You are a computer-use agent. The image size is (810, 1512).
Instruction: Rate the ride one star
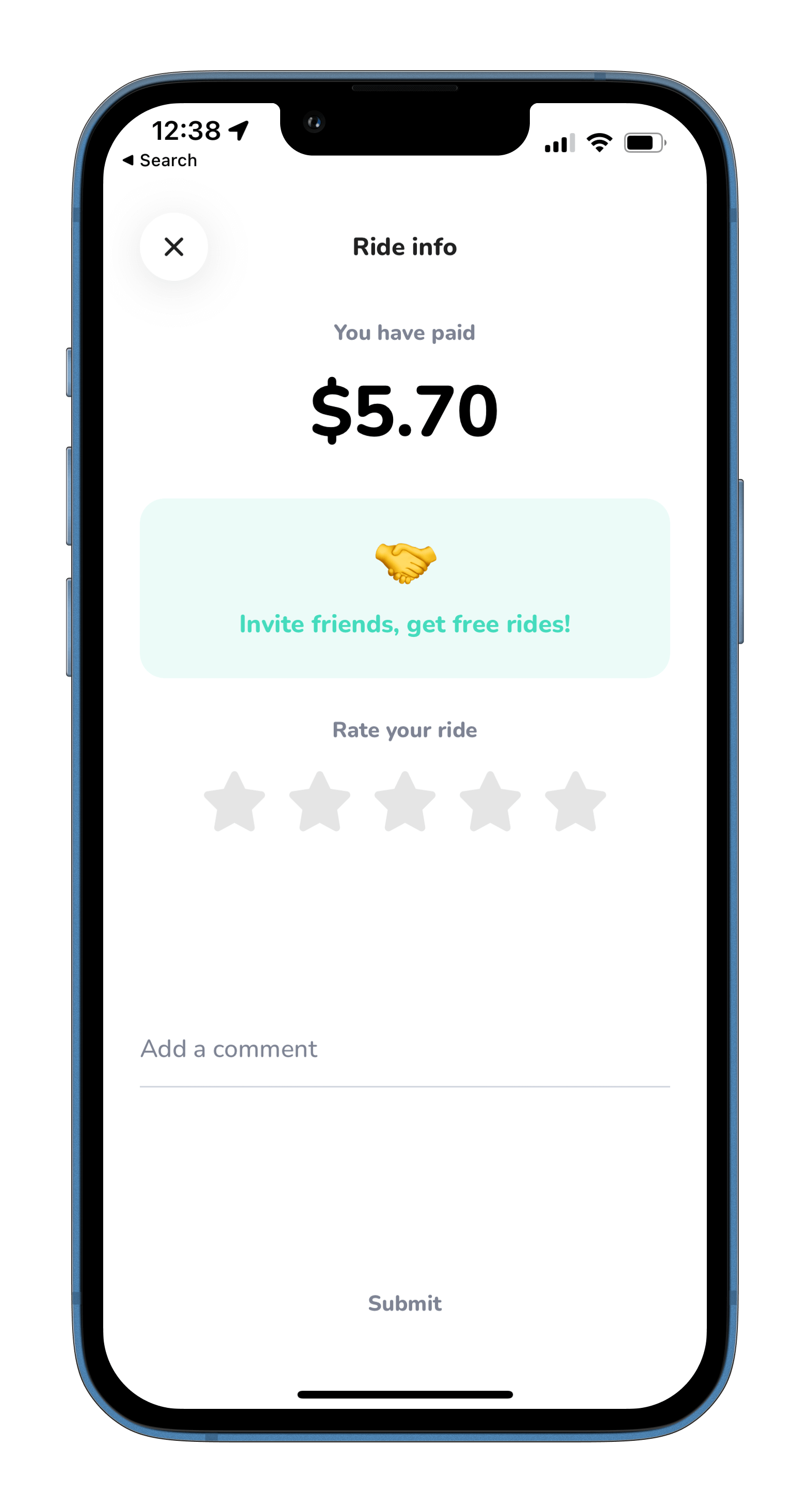234,802
